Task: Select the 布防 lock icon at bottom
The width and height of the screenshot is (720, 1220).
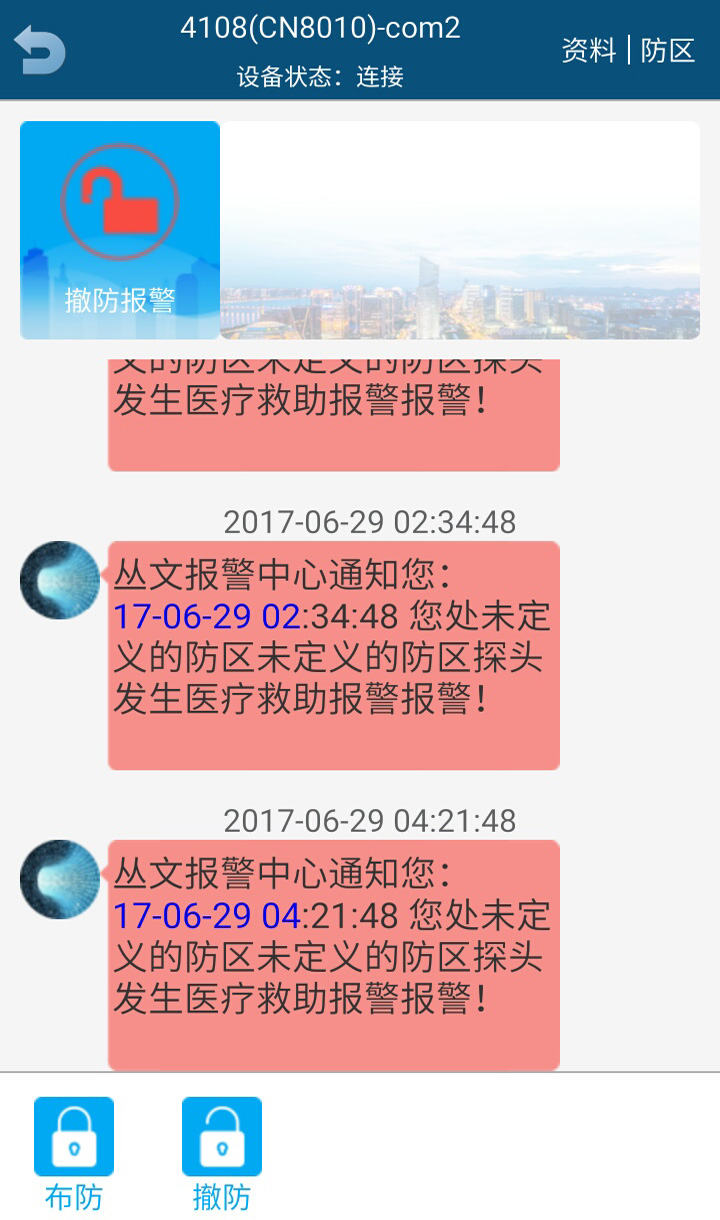Action: point(73,1135)
